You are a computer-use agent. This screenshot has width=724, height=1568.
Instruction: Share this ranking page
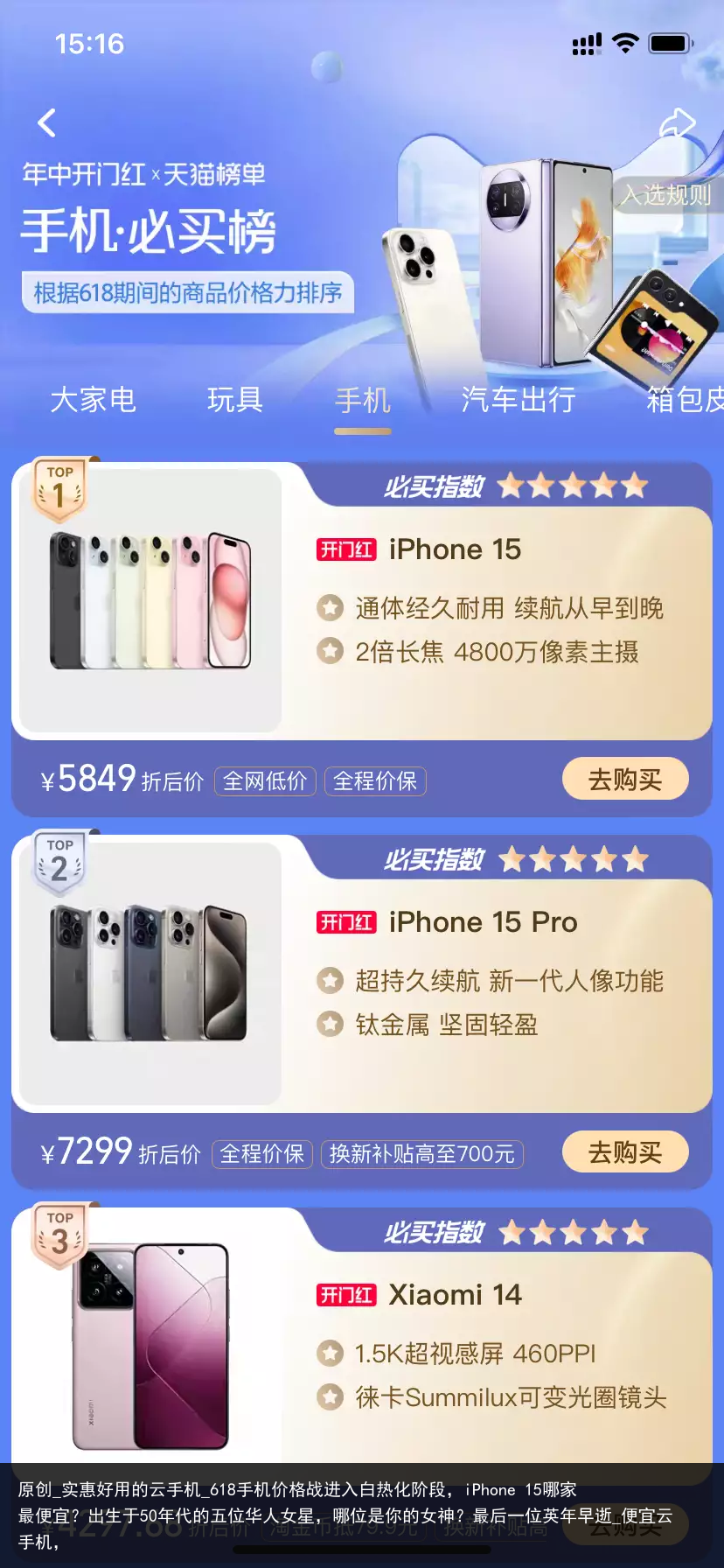coord(677,123)
